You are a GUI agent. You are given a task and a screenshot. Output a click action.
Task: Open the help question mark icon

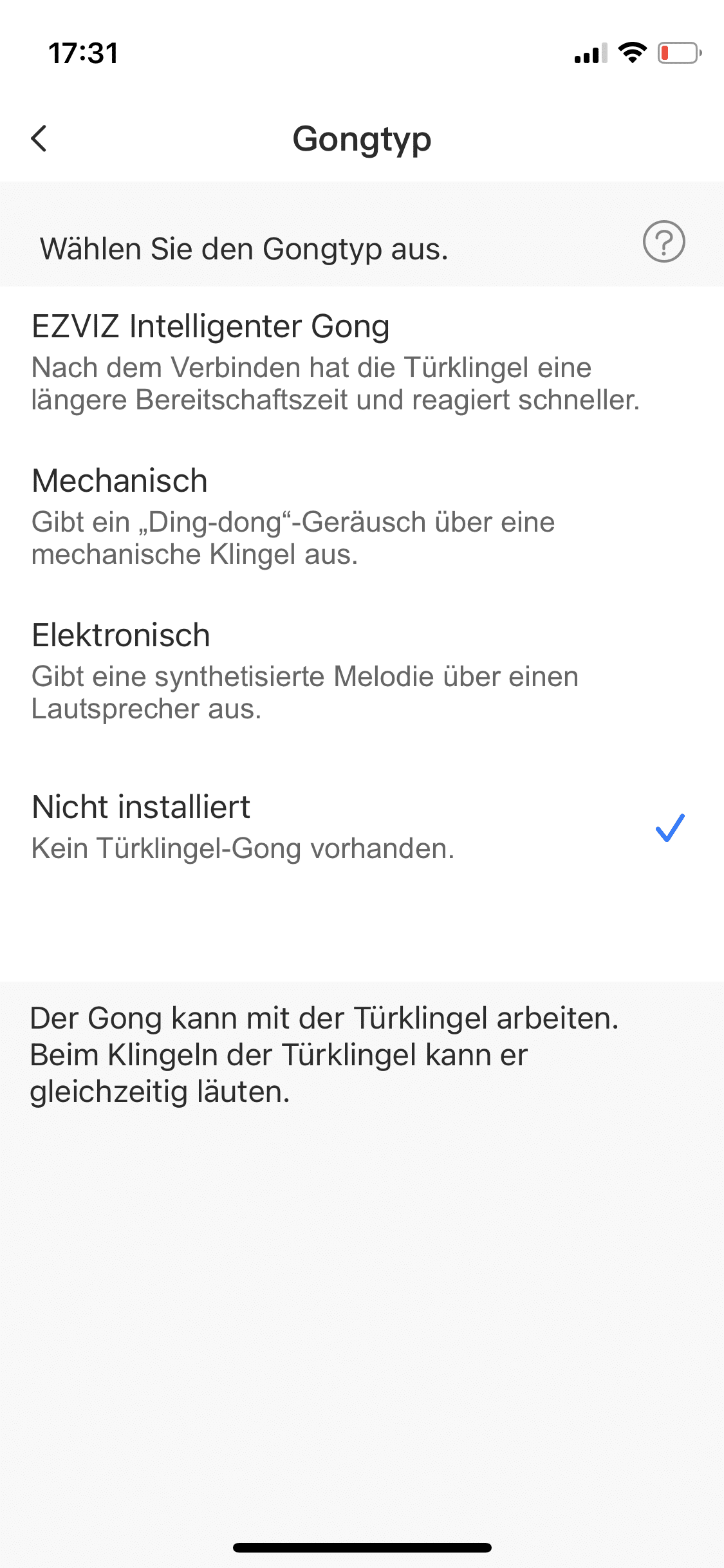[664, 242]
